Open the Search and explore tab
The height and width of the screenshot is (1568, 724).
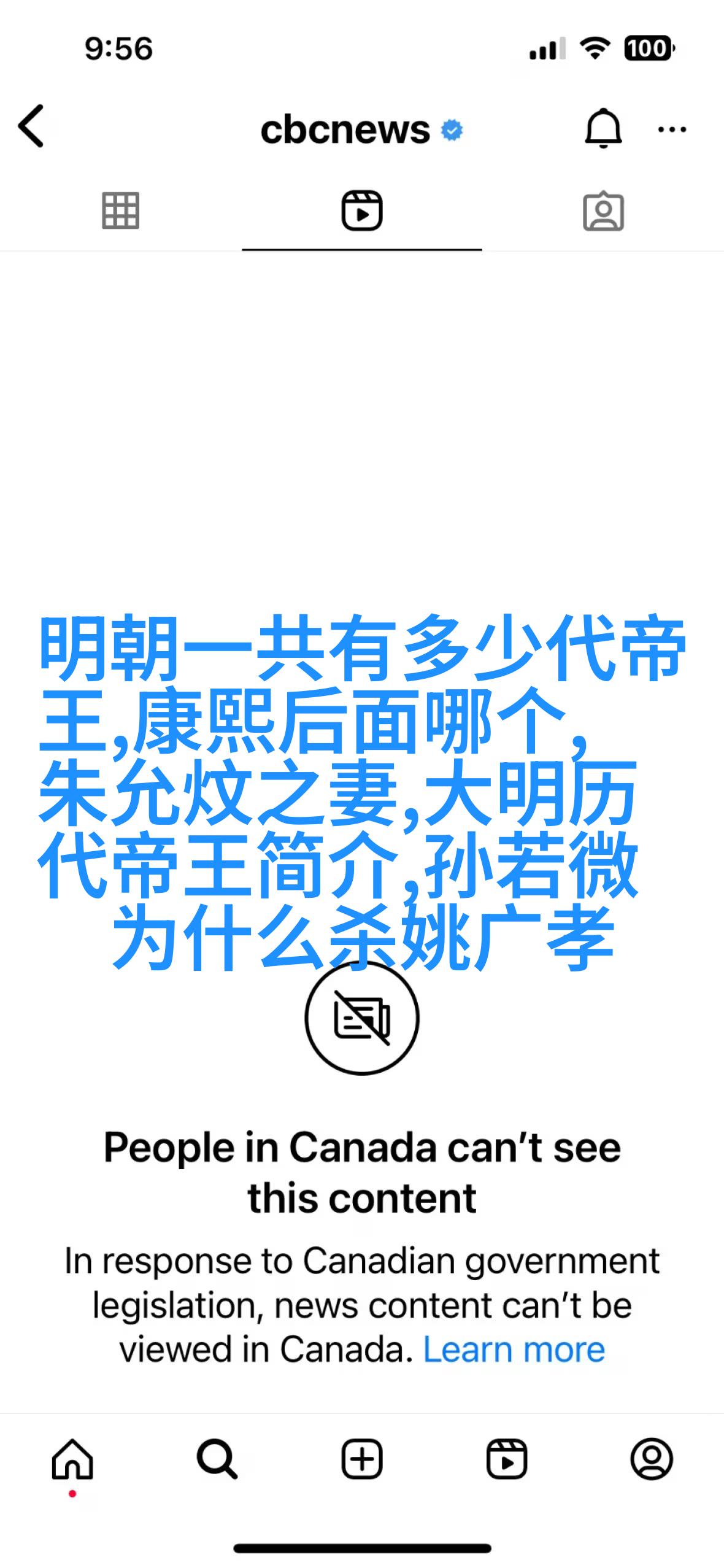pyautogui.click(x=217, y=1459)
